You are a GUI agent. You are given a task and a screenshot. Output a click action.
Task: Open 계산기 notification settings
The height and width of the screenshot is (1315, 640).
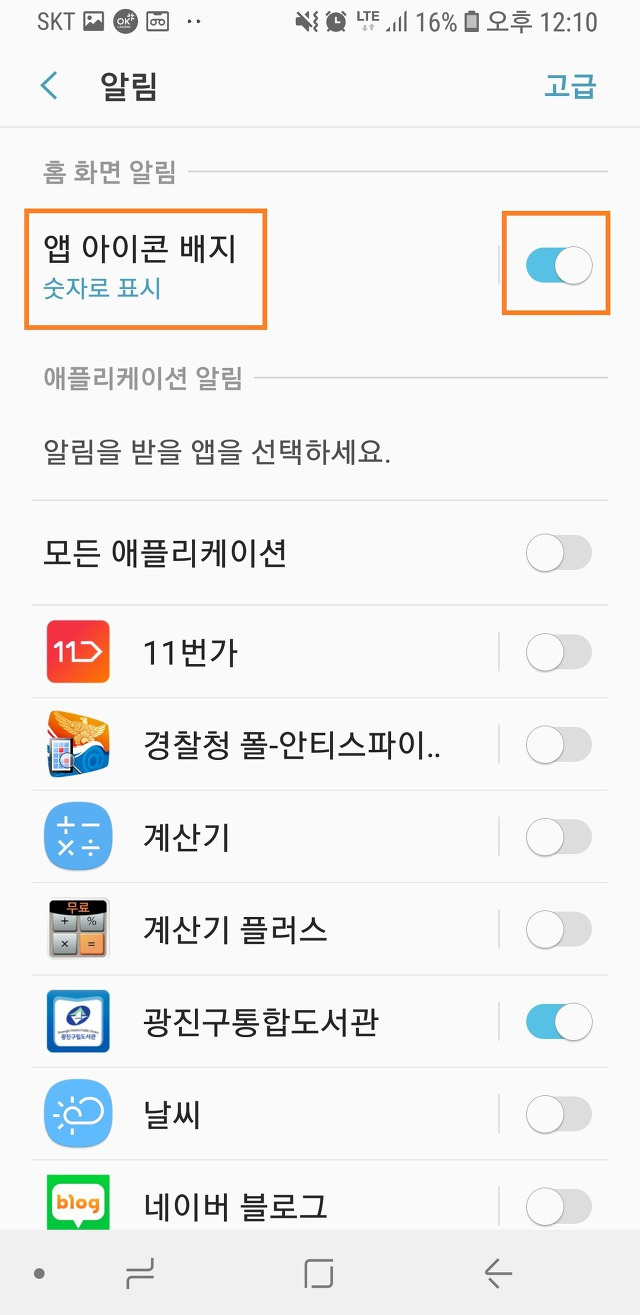pos(264,836)
